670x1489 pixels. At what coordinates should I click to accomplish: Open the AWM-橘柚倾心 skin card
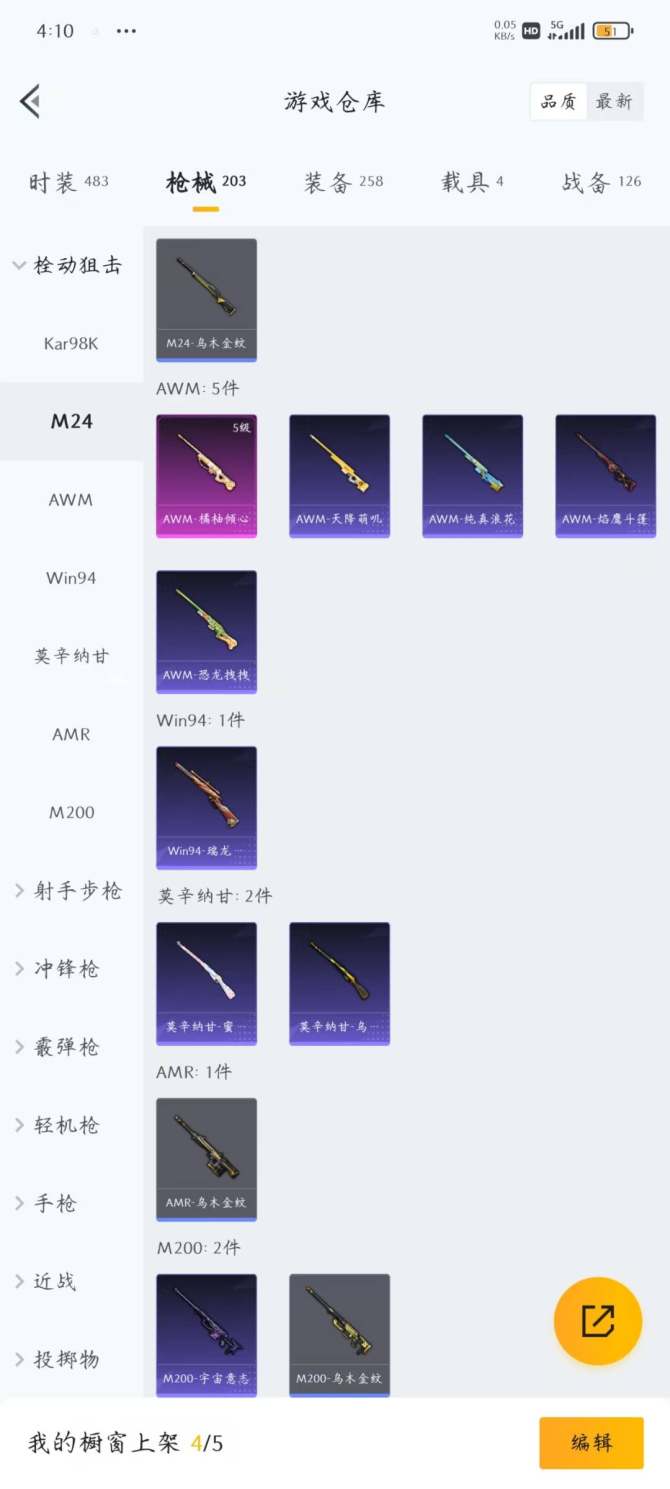pyautogui.click(x=206, y=475)
